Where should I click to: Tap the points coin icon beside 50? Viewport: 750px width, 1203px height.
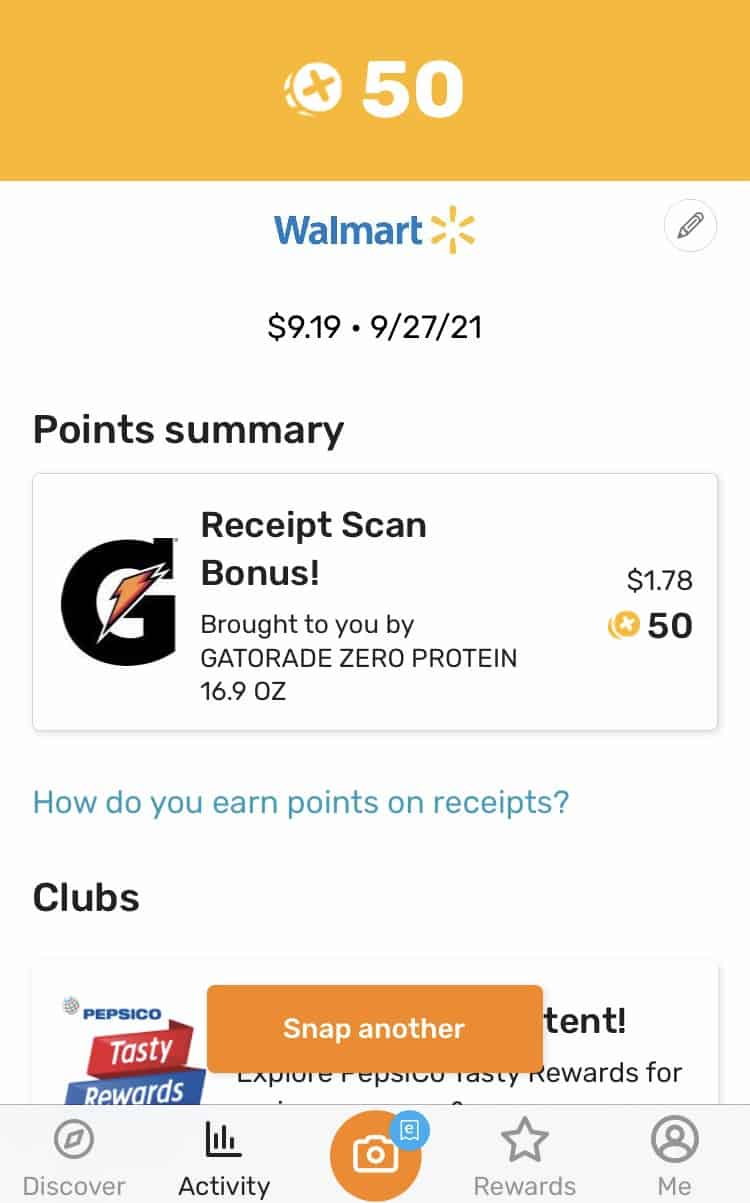pos(623,626)
